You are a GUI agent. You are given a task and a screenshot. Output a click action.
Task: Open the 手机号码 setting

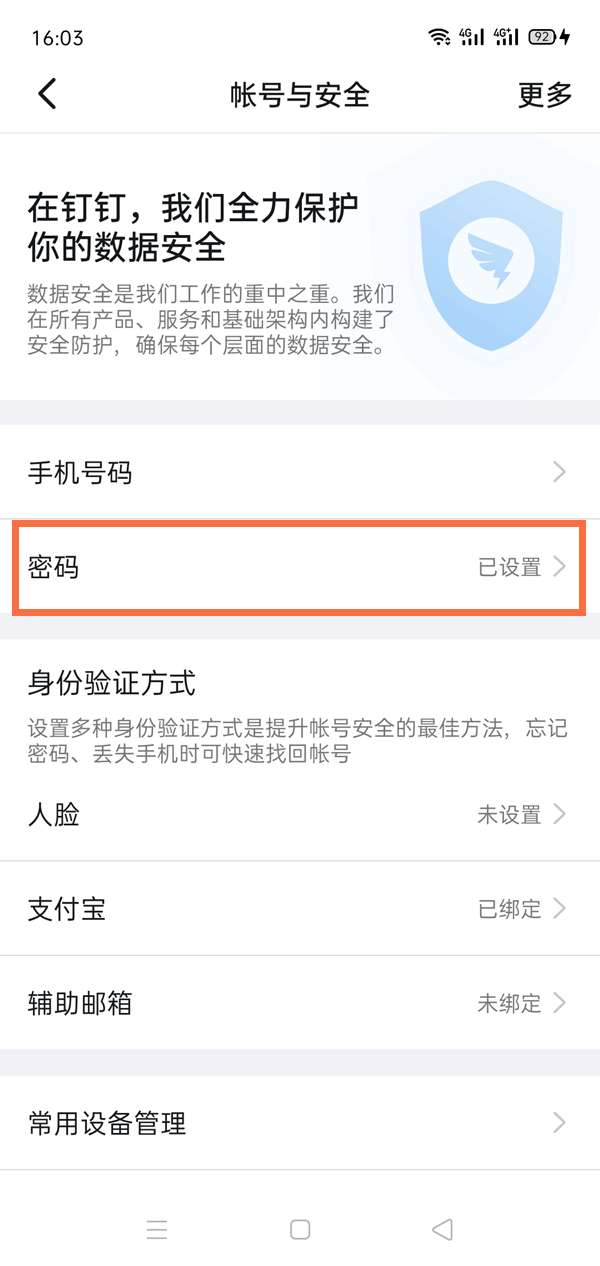click(300, 473)
